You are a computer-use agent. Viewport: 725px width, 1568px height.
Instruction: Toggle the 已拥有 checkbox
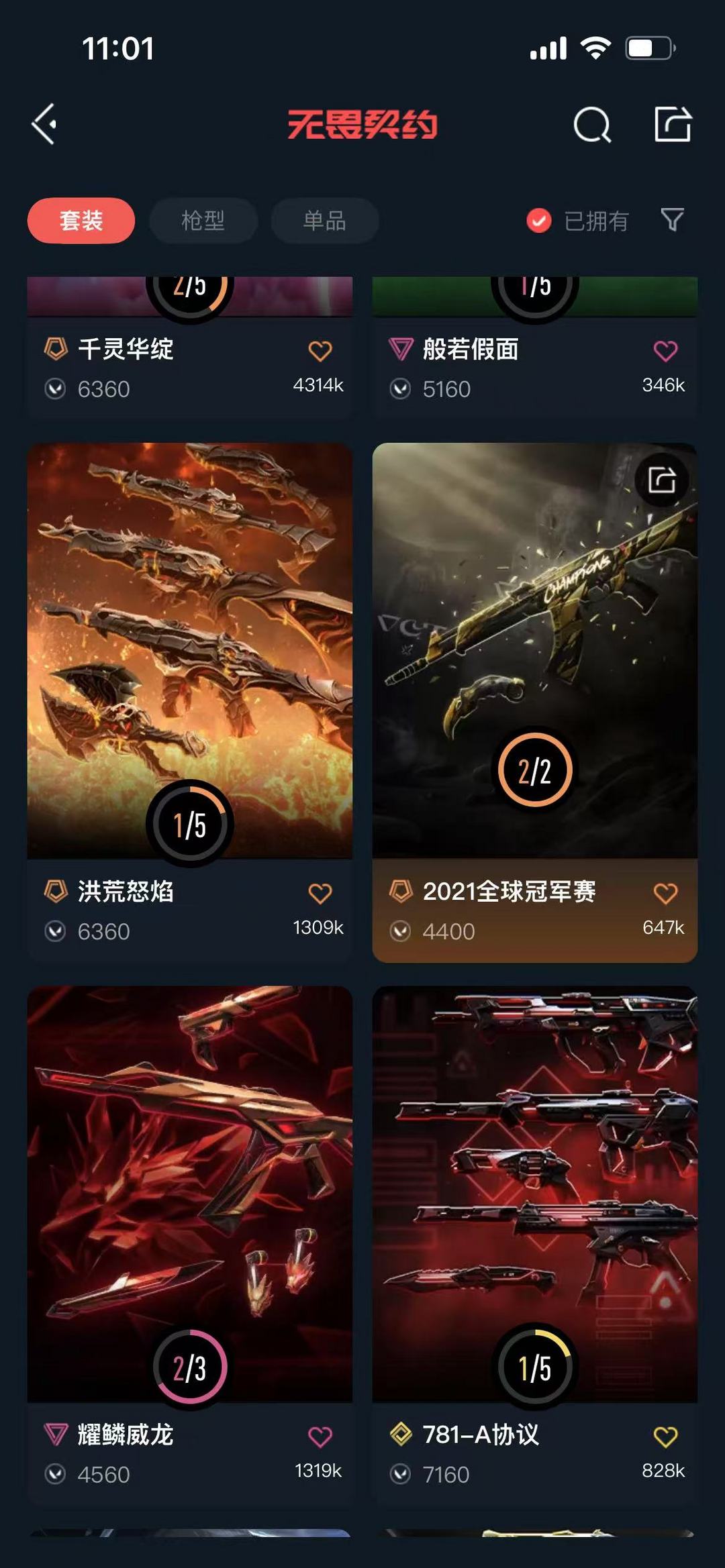coord(577,220)
